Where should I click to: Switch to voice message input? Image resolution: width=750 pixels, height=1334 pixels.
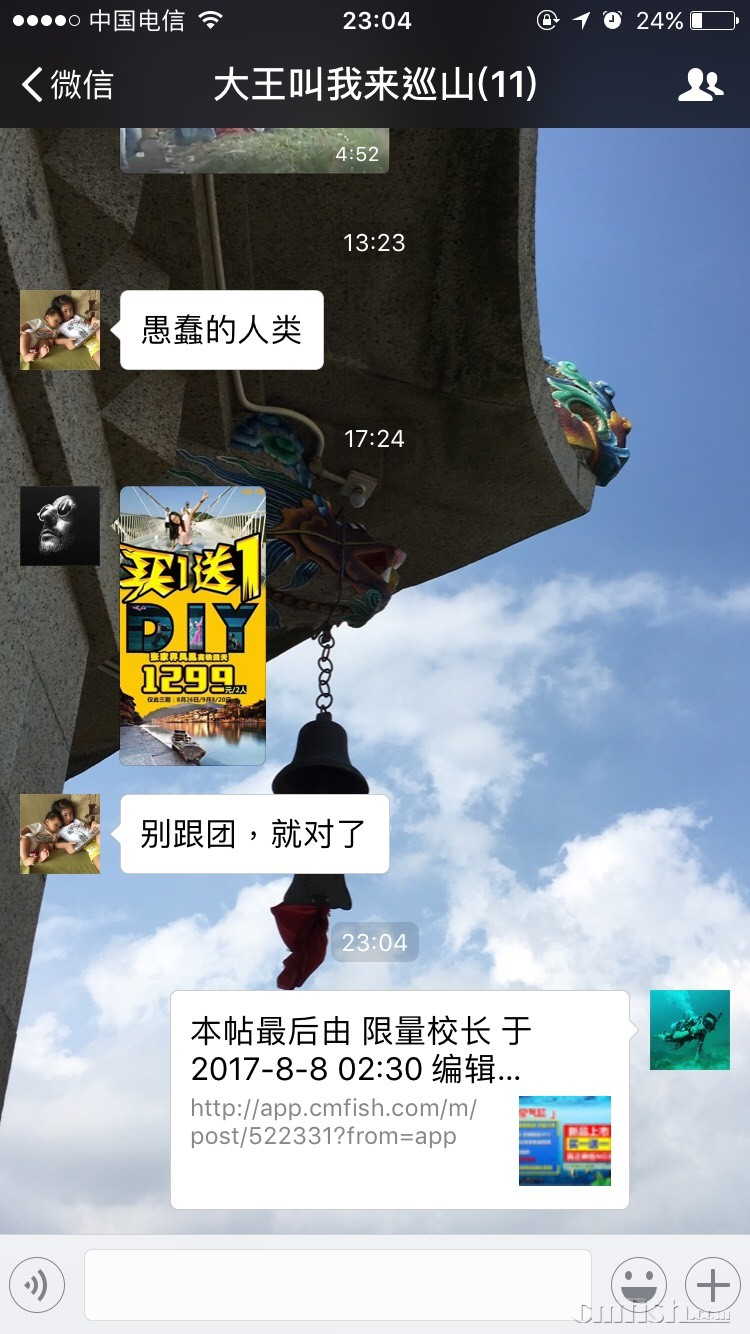pos(37,1284)
